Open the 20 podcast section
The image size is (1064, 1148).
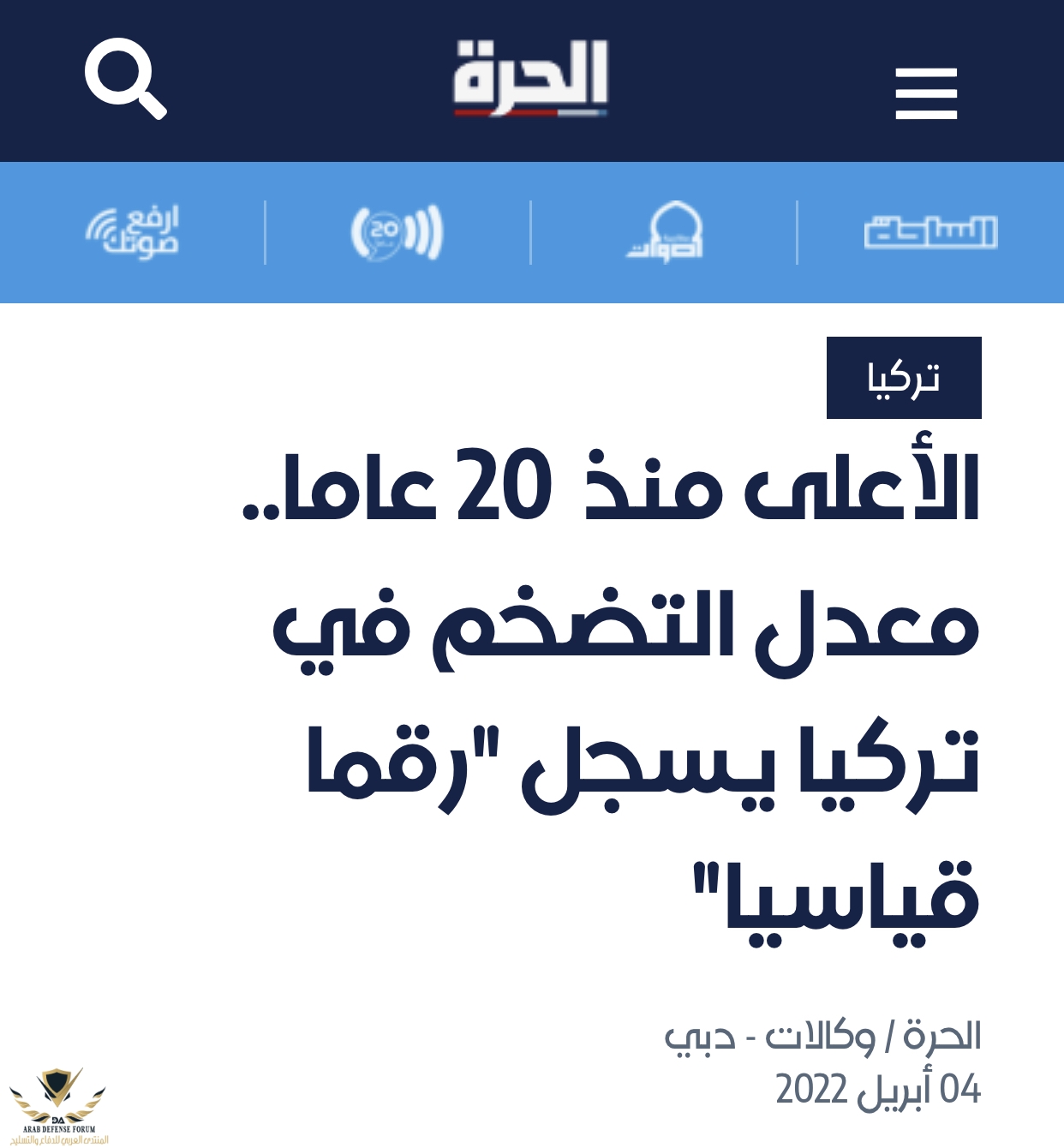point(397,232)
